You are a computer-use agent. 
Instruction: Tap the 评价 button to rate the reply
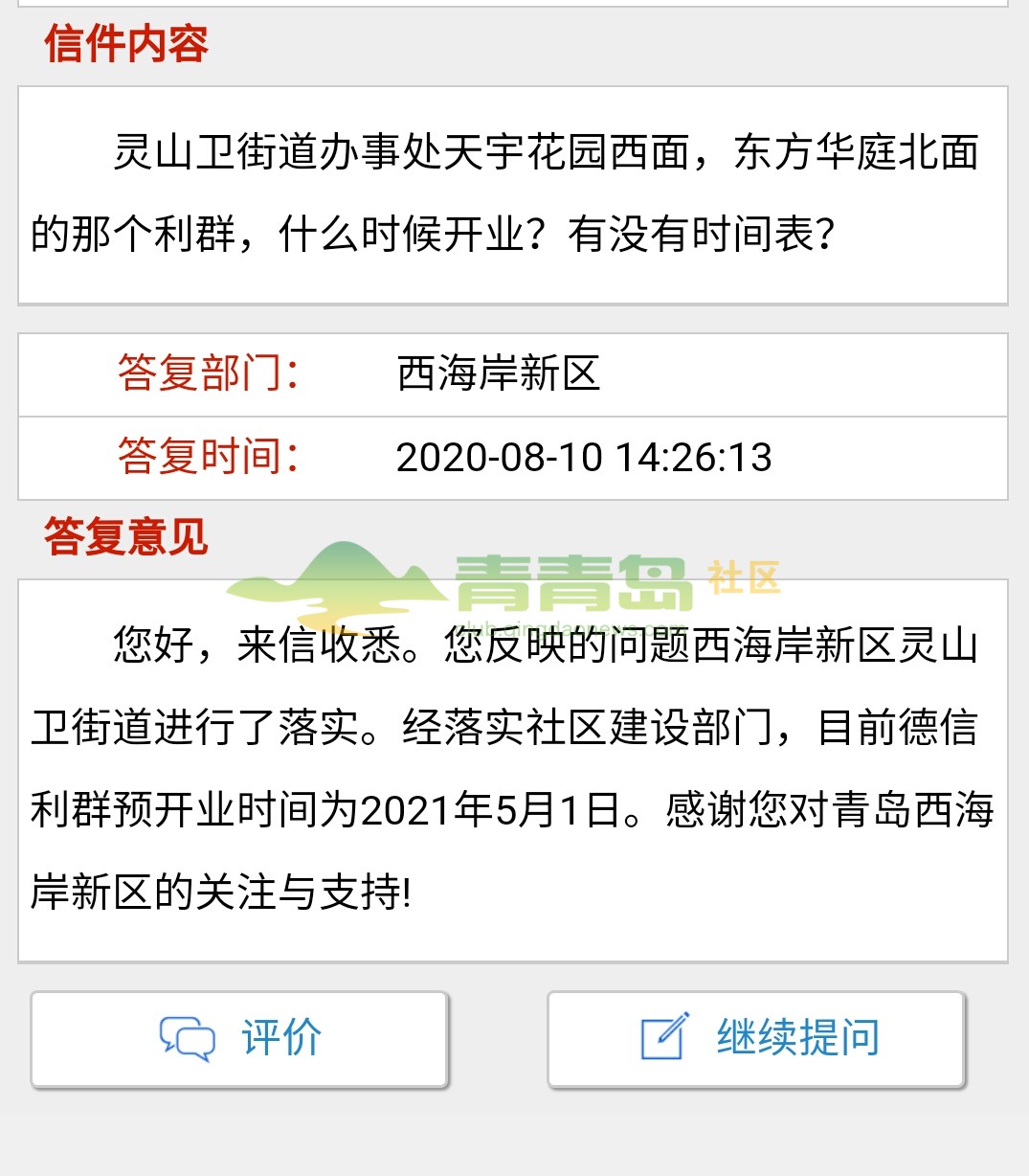[x=239, y=1039]
